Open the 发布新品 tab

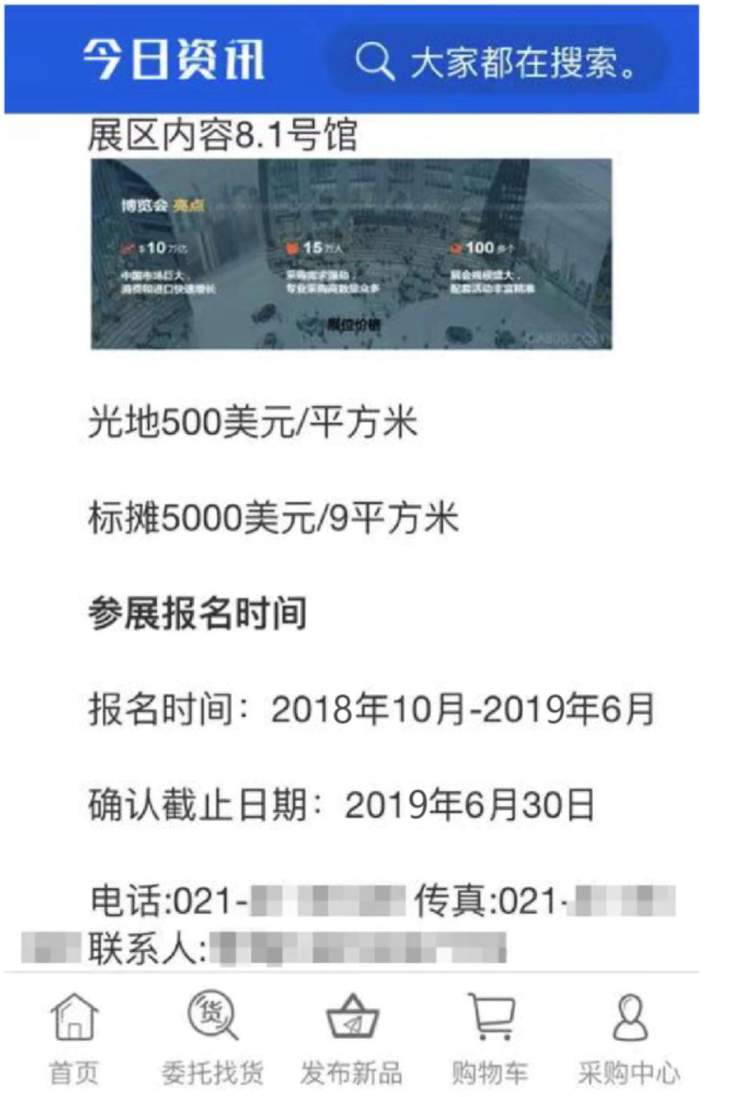(352, 1040)
